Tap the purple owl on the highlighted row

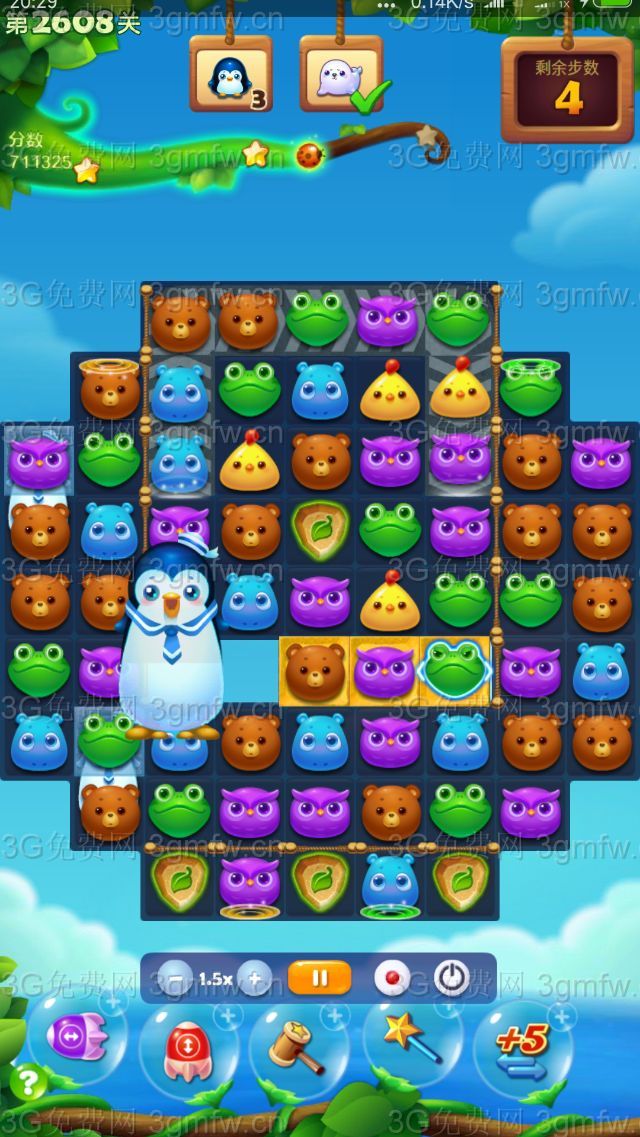(x=385, y=670)
